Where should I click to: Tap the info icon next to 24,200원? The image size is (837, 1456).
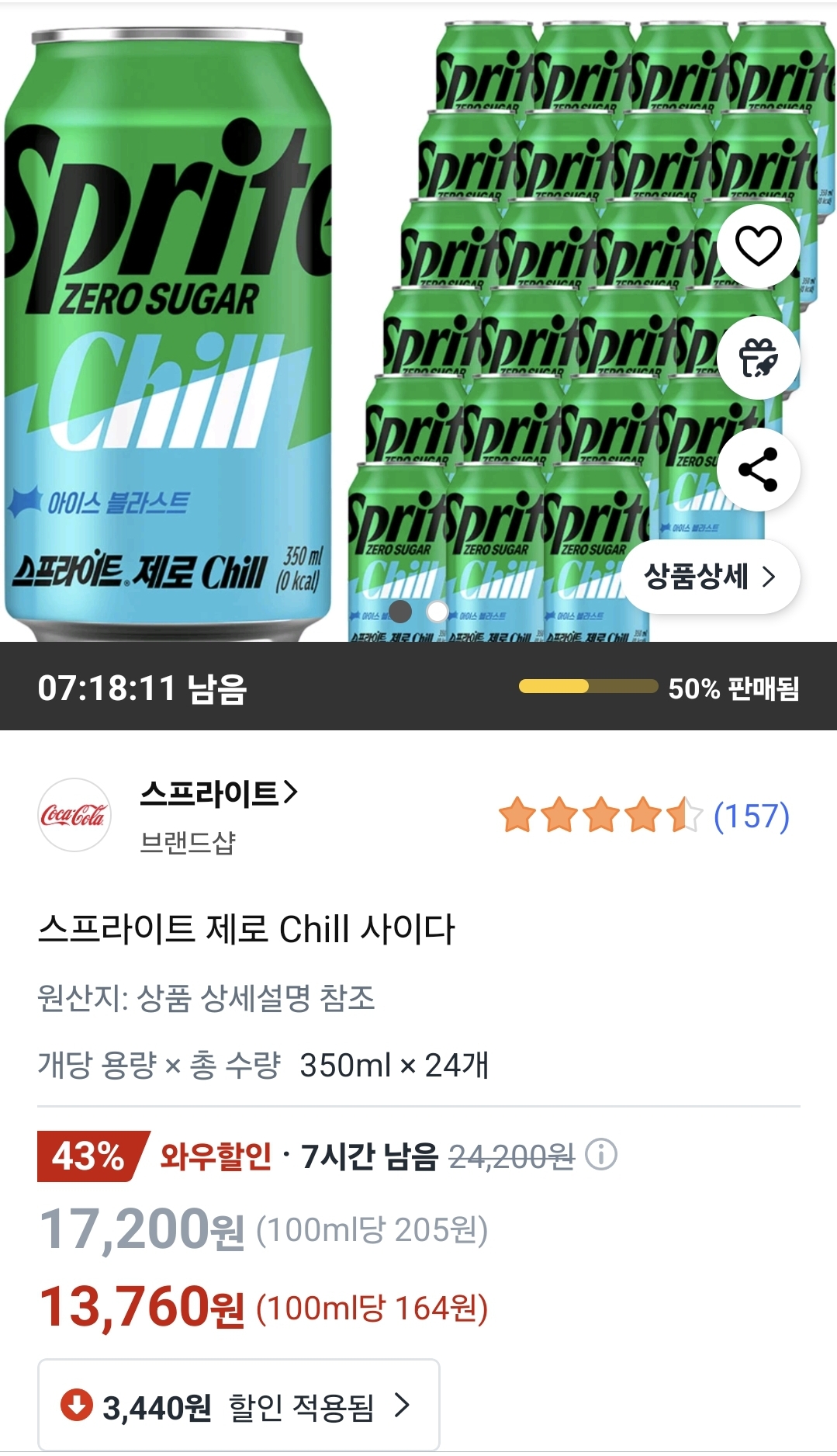(601, 1155)
